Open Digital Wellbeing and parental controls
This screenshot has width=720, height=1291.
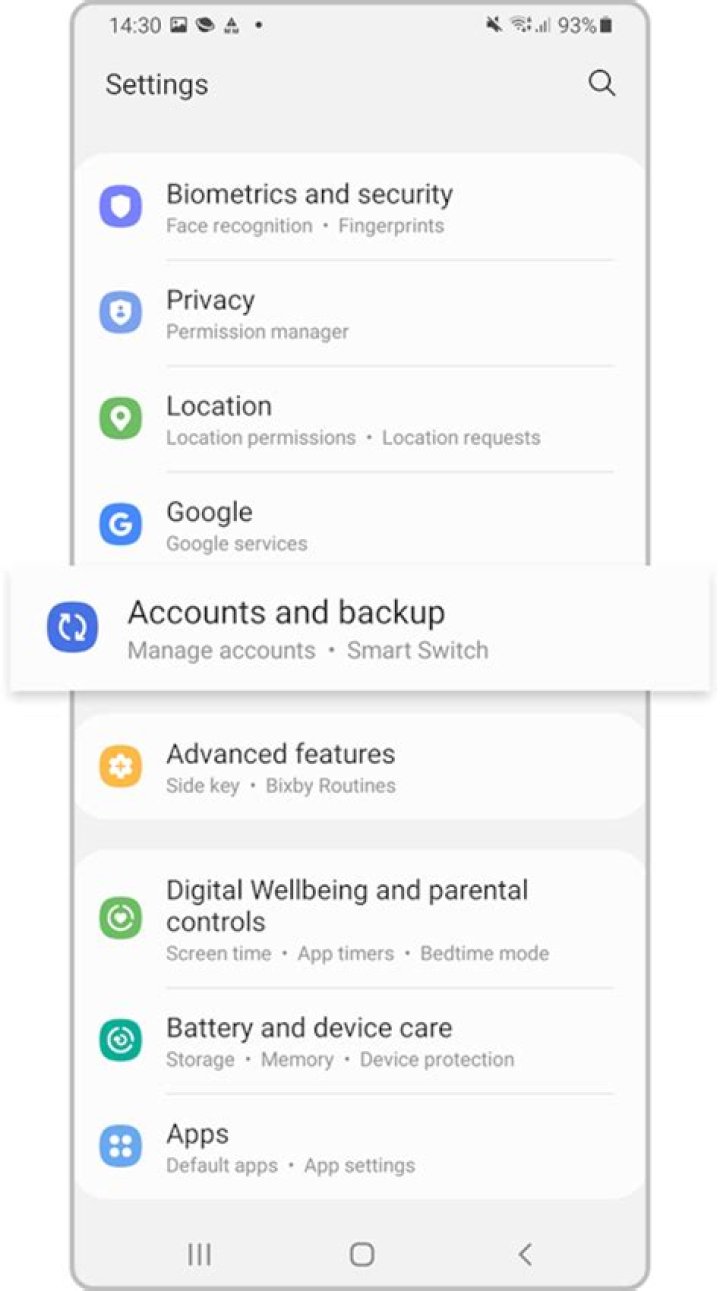[346, 919]
